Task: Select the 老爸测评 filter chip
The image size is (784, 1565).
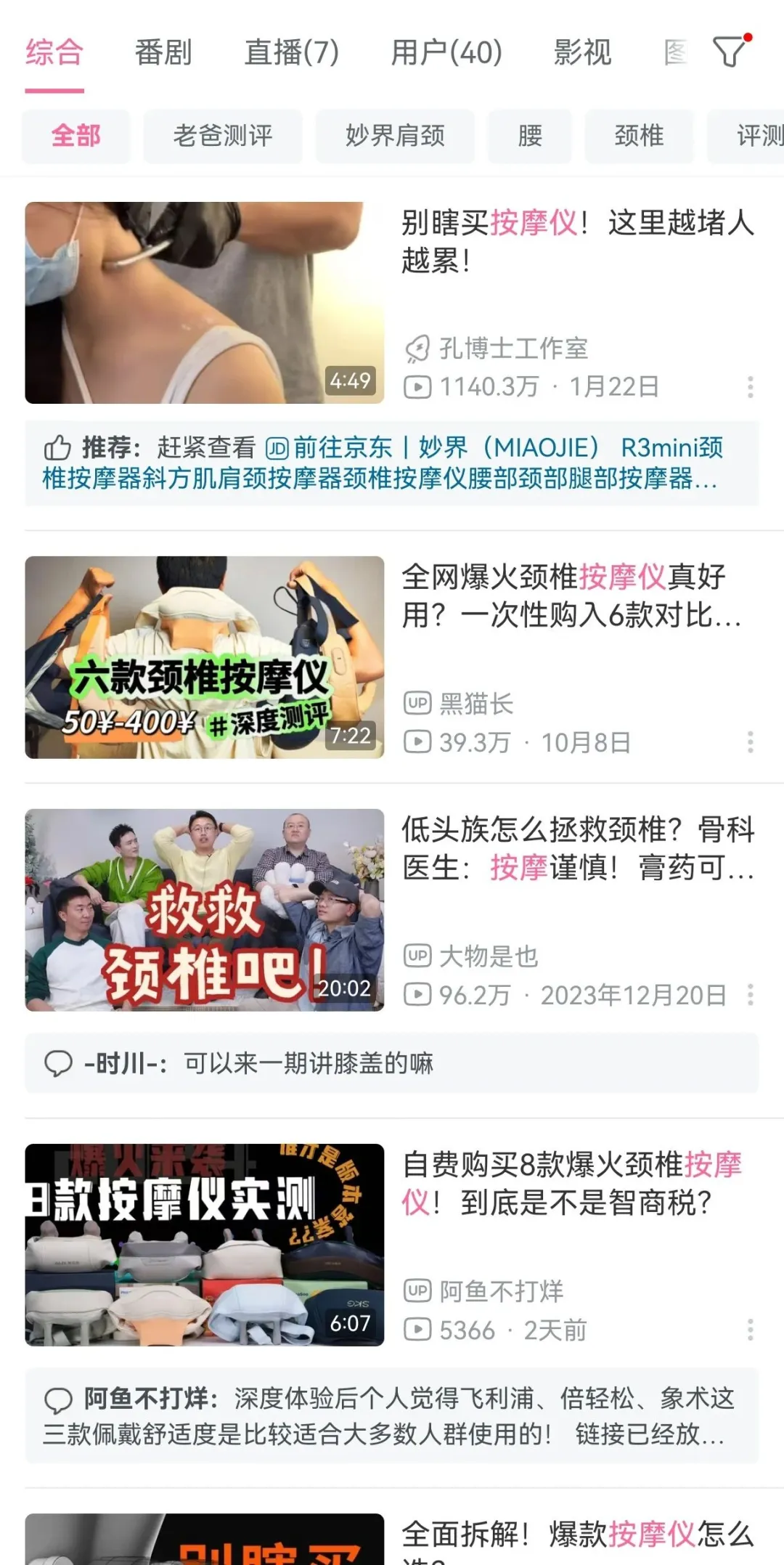Action: click(x=223, y=136)
